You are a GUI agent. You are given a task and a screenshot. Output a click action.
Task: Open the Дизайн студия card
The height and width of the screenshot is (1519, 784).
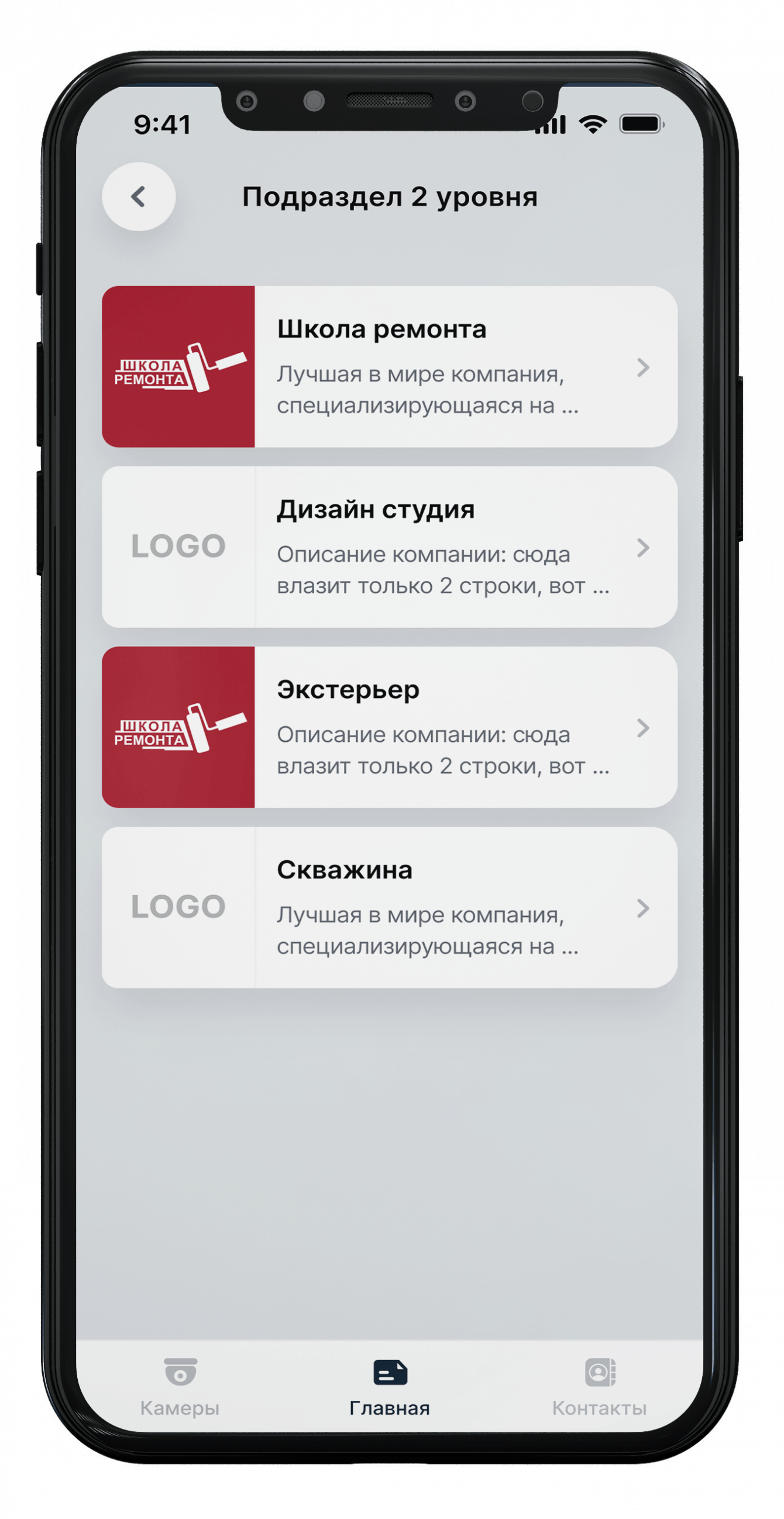[389, 547]
